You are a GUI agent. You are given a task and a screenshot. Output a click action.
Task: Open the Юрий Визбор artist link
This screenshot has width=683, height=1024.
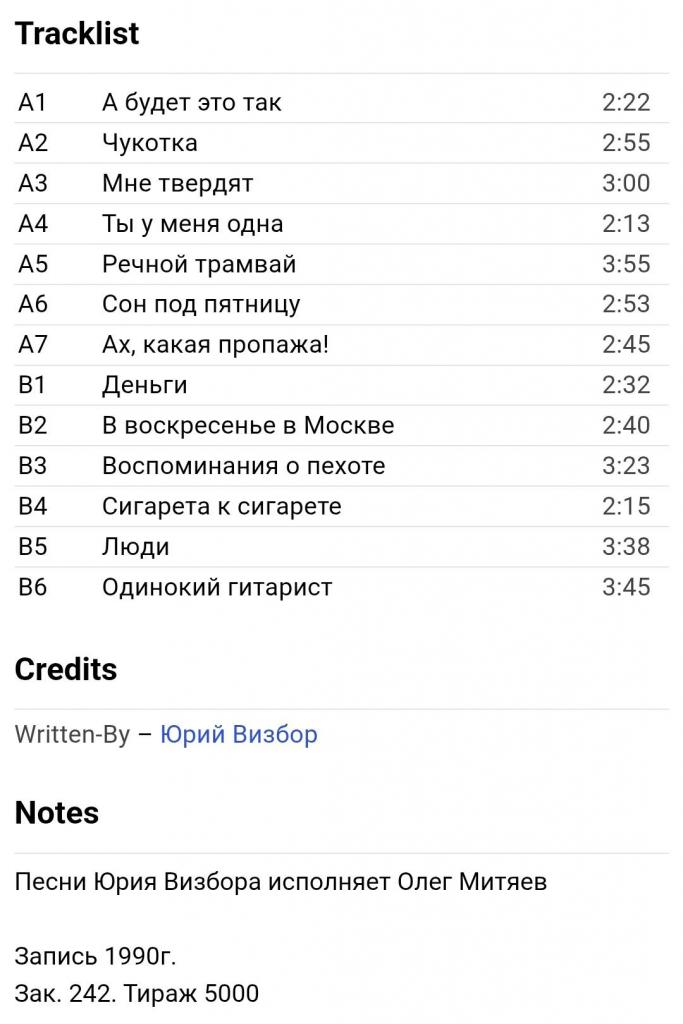click(239, 735)
